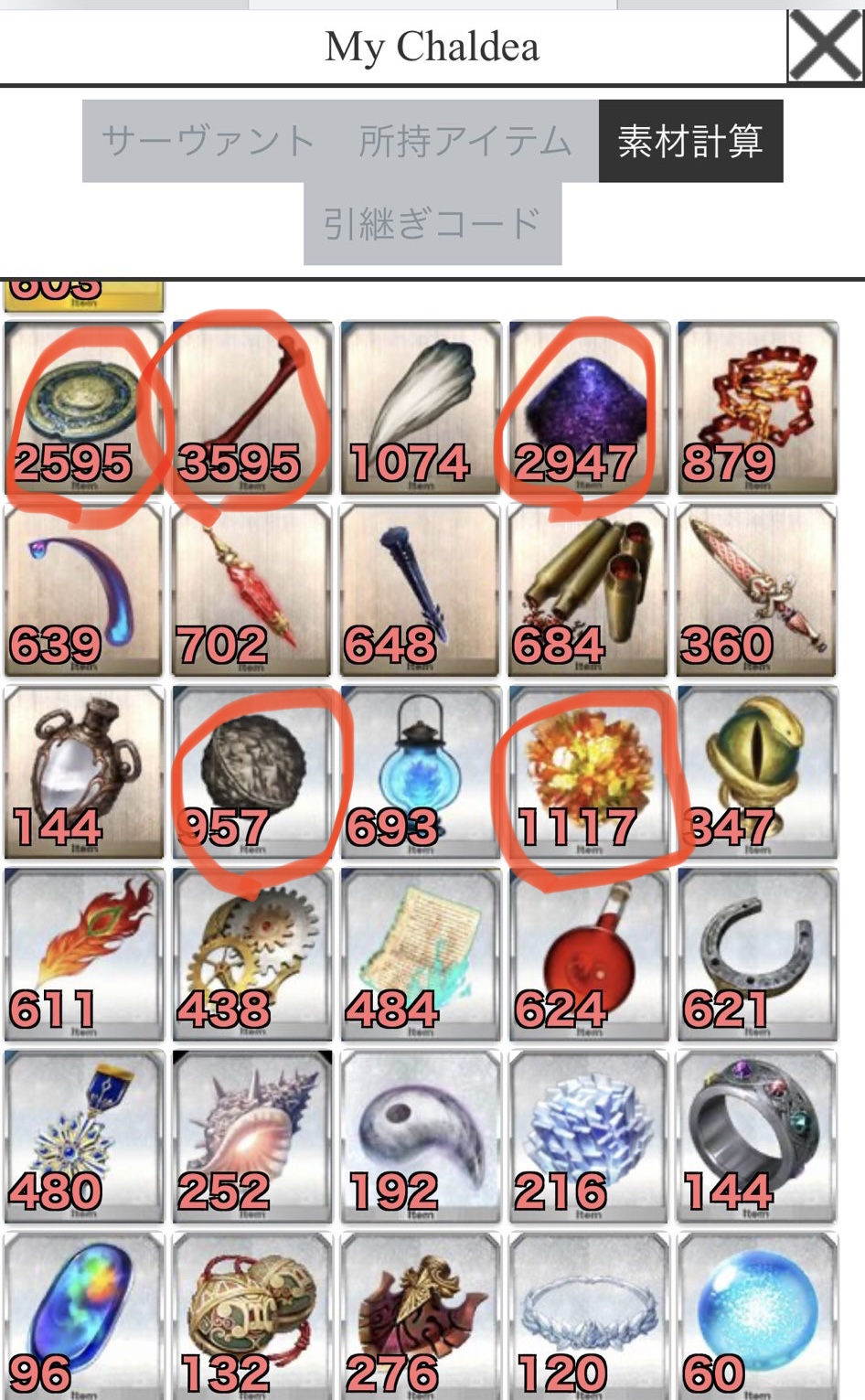865x1400 pixels.
Task: Switch to the サーヴァント tab
Action: click(208, 141)
